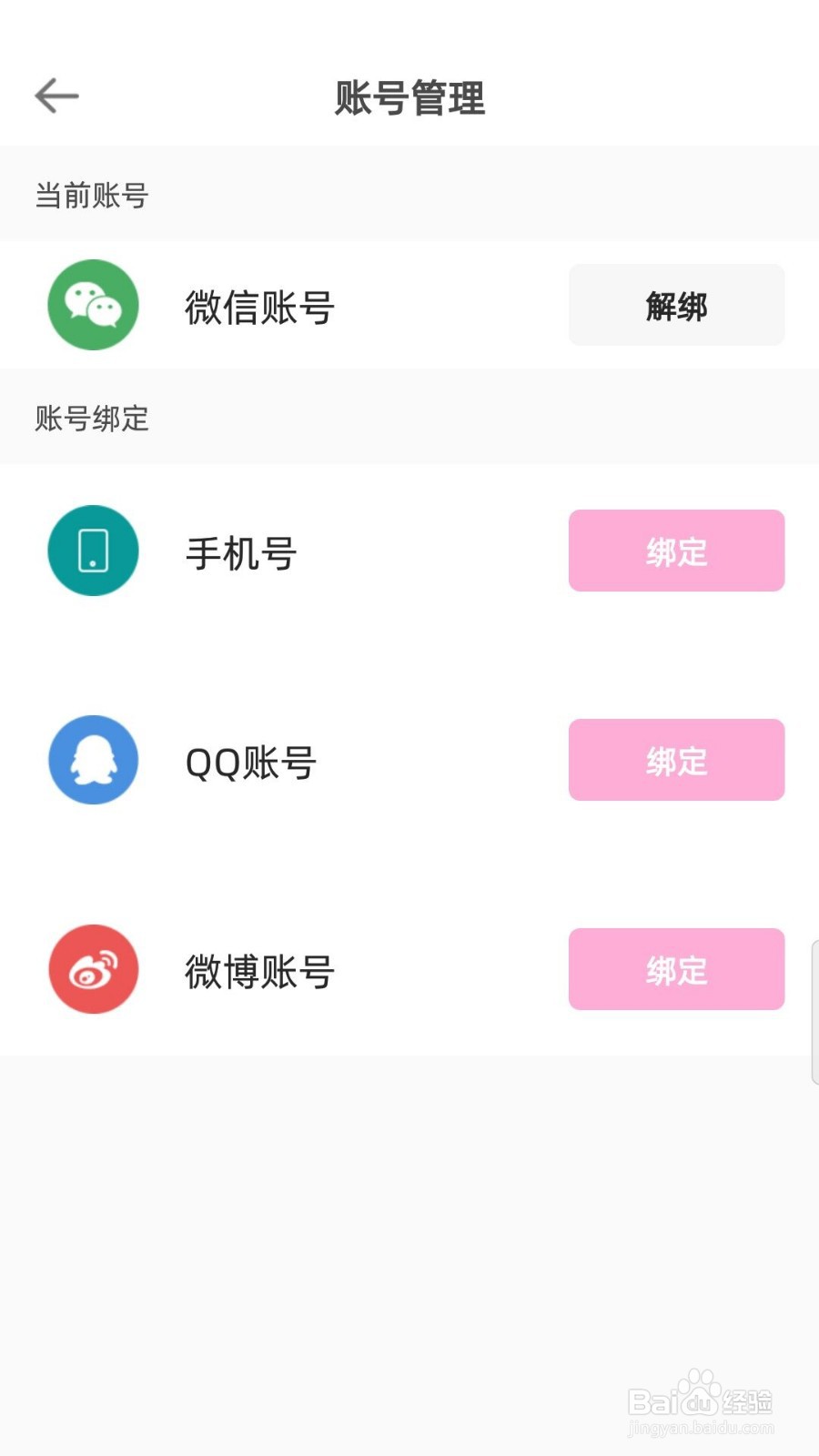Bind the Weibo account
This screenshot has height=1456, width=819.
click(x=676, y=969)
